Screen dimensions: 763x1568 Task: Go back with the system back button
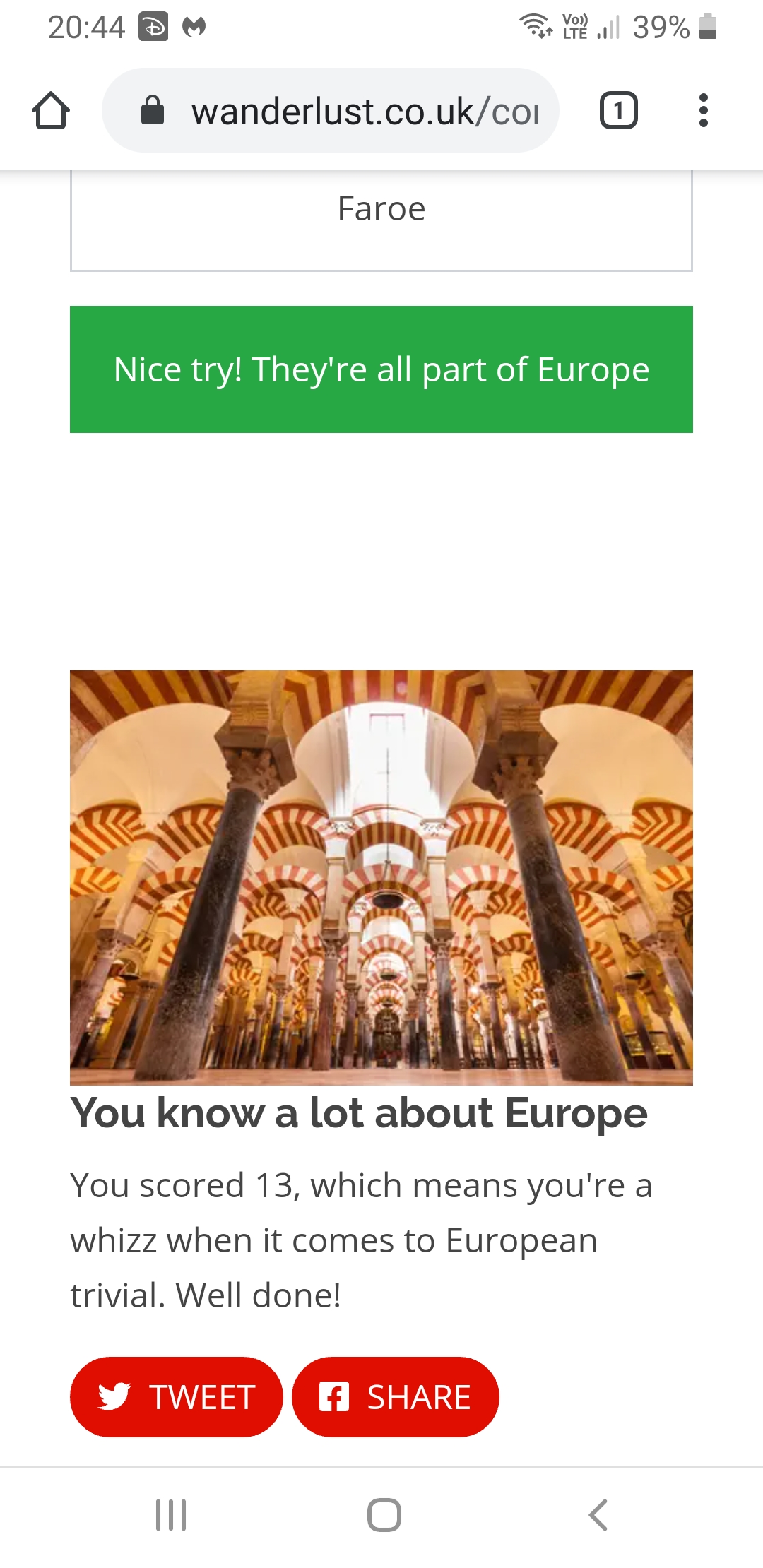click(598, 1514)
